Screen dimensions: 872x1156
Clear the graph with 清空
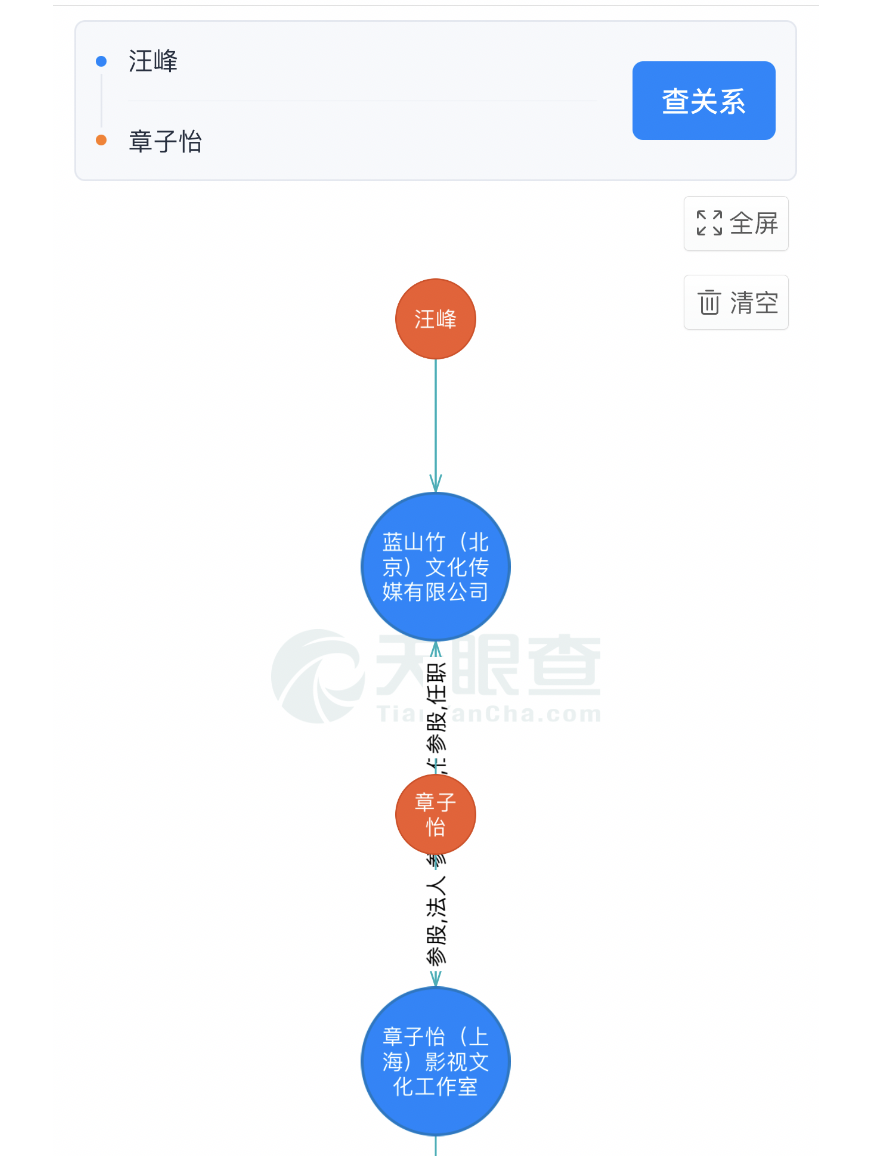[736, 302]
